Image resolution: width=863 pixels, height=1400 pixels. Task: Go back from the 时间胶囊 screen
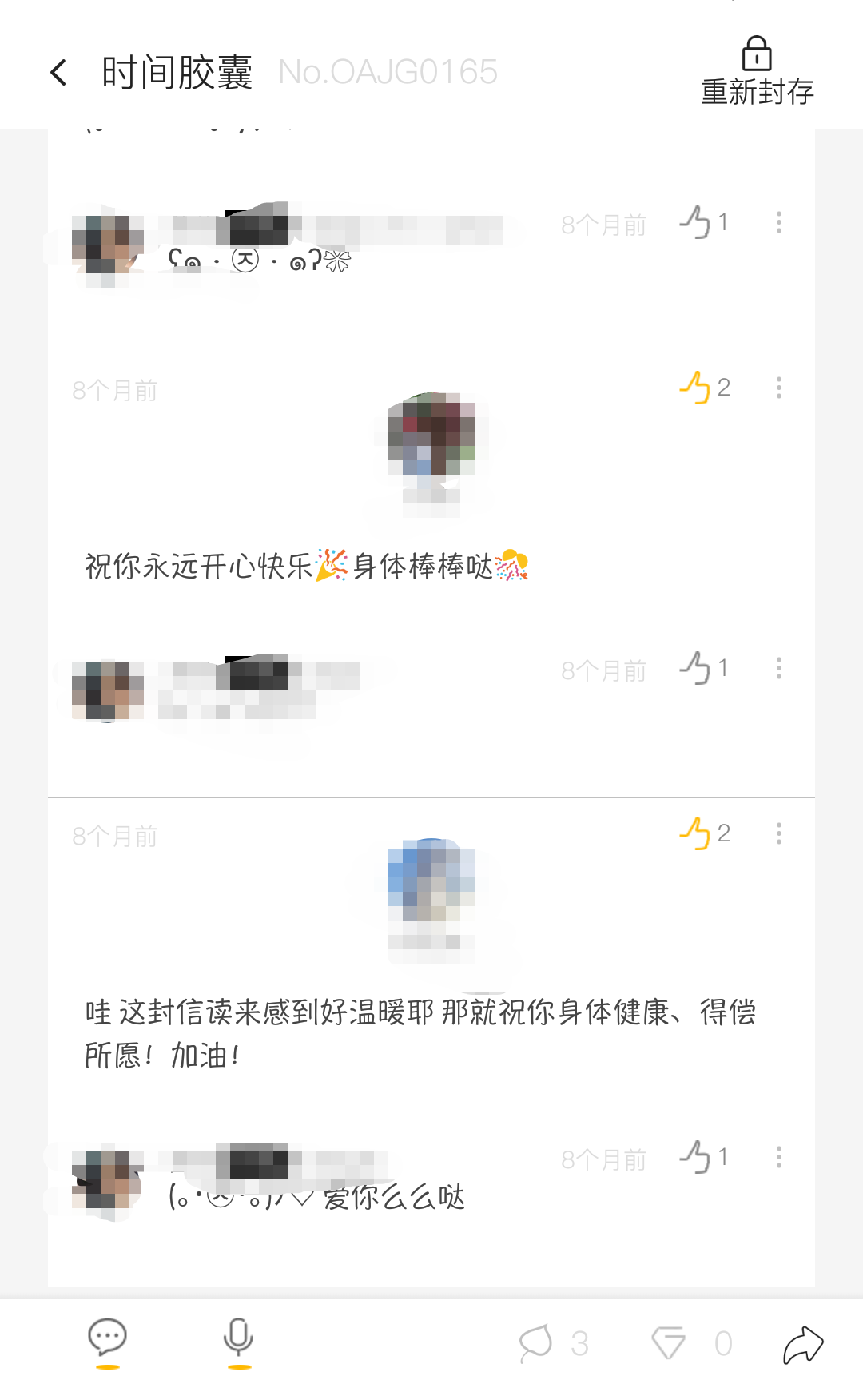pos(58,73)
